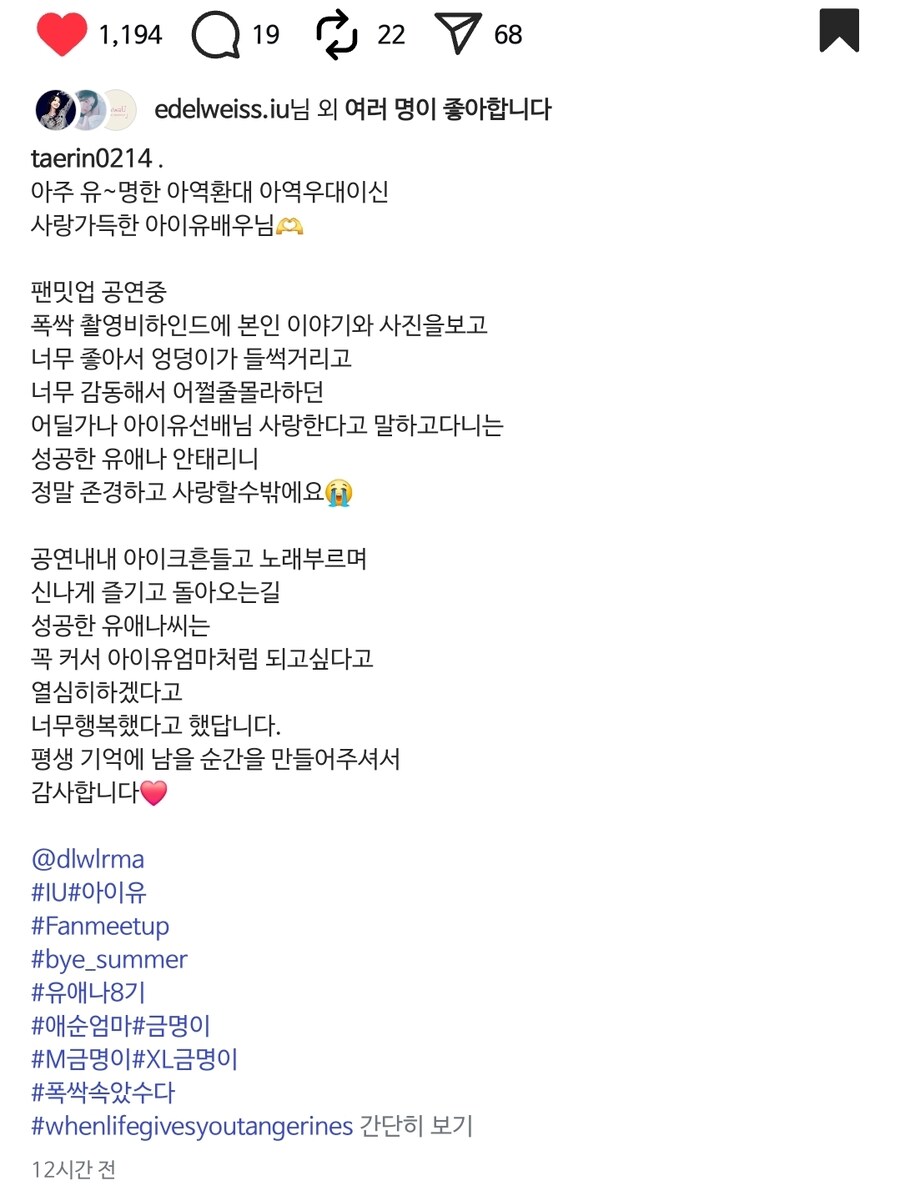Collapse the caption with 간단히 보기
Screen dimensions: 900x1201
click(x=417, y=1126)
